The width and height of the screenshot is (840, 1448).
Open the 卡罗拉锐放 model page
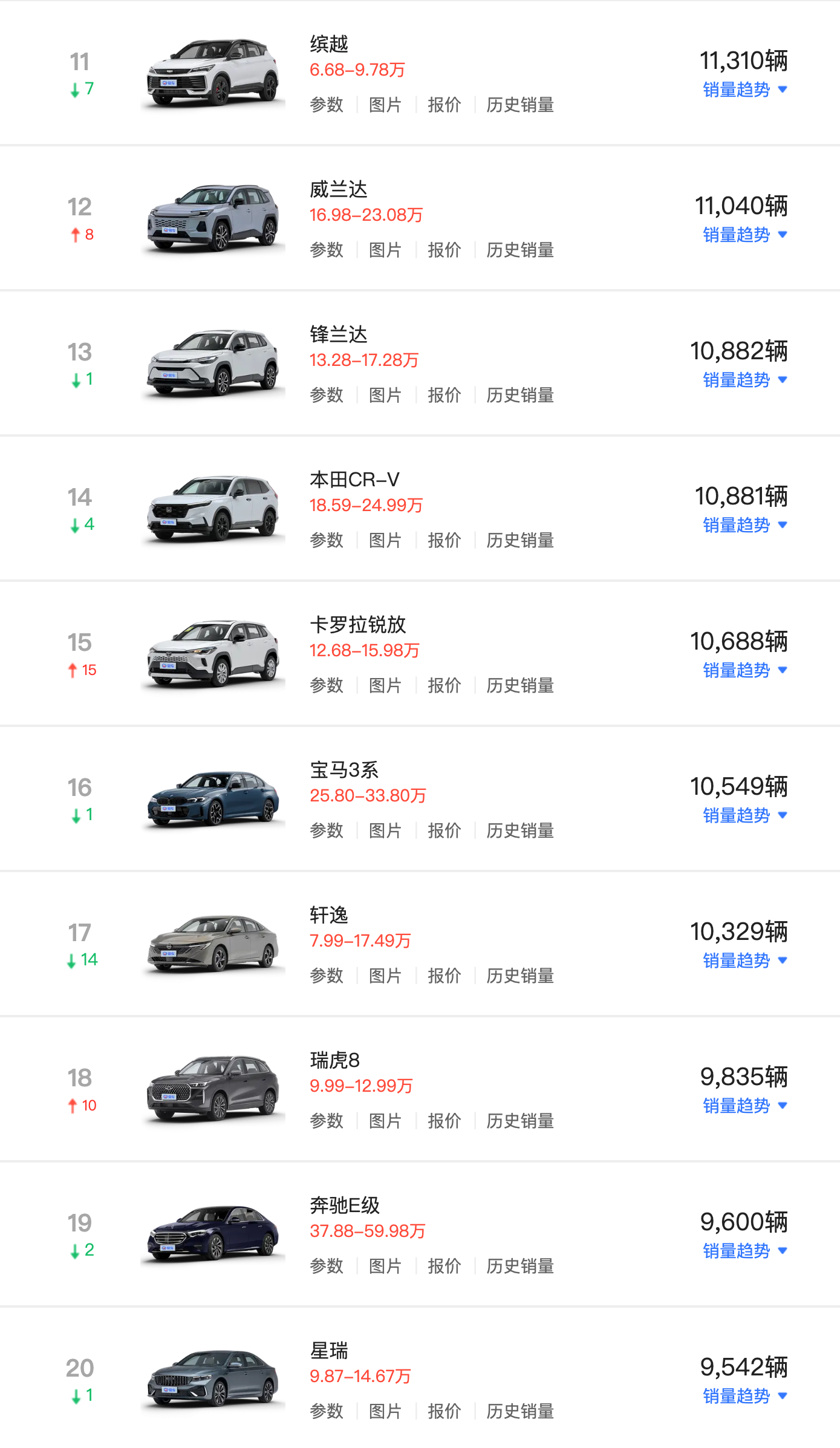coord(358,625)
